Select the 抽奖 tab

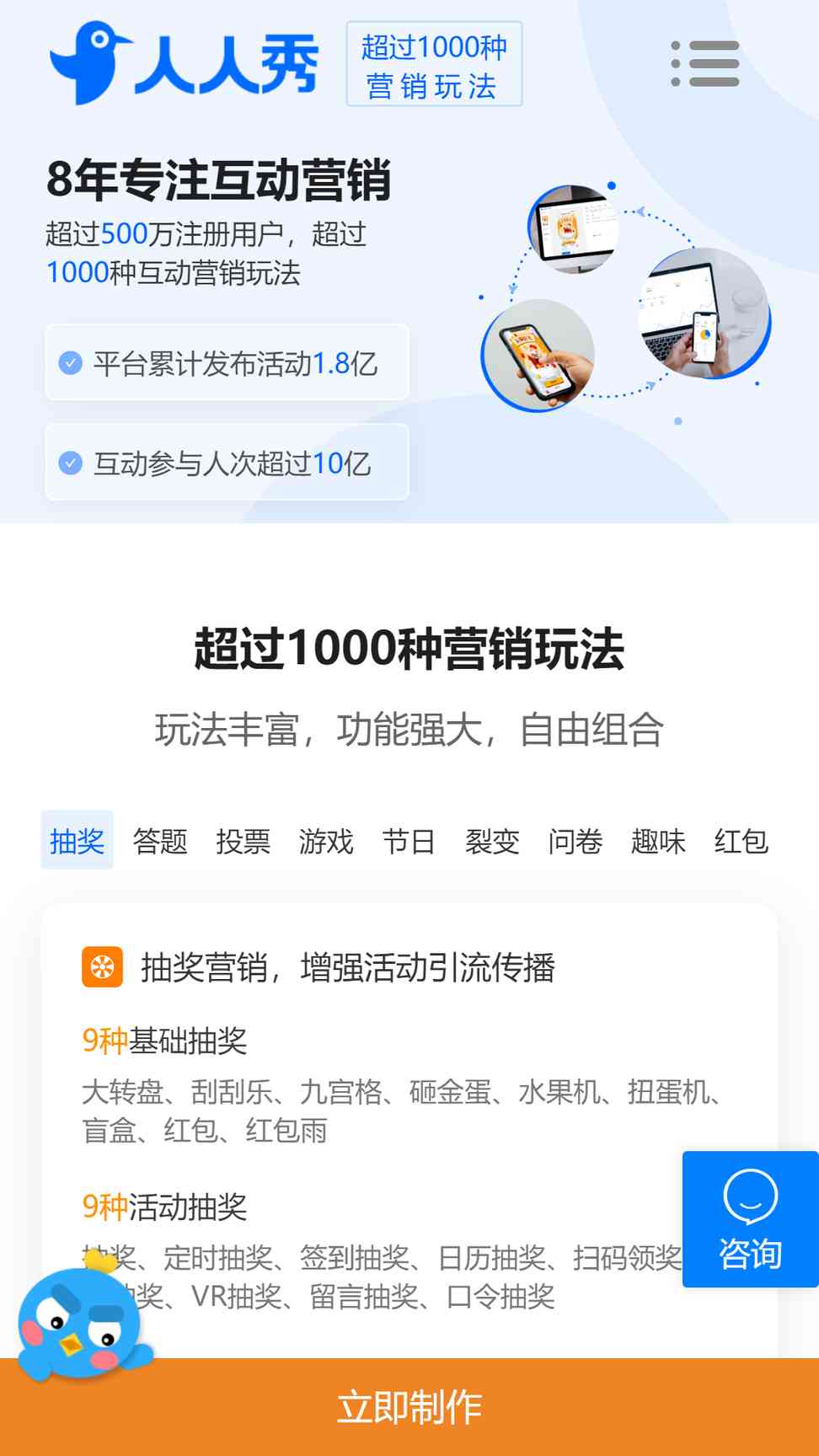tap(77, 840)
